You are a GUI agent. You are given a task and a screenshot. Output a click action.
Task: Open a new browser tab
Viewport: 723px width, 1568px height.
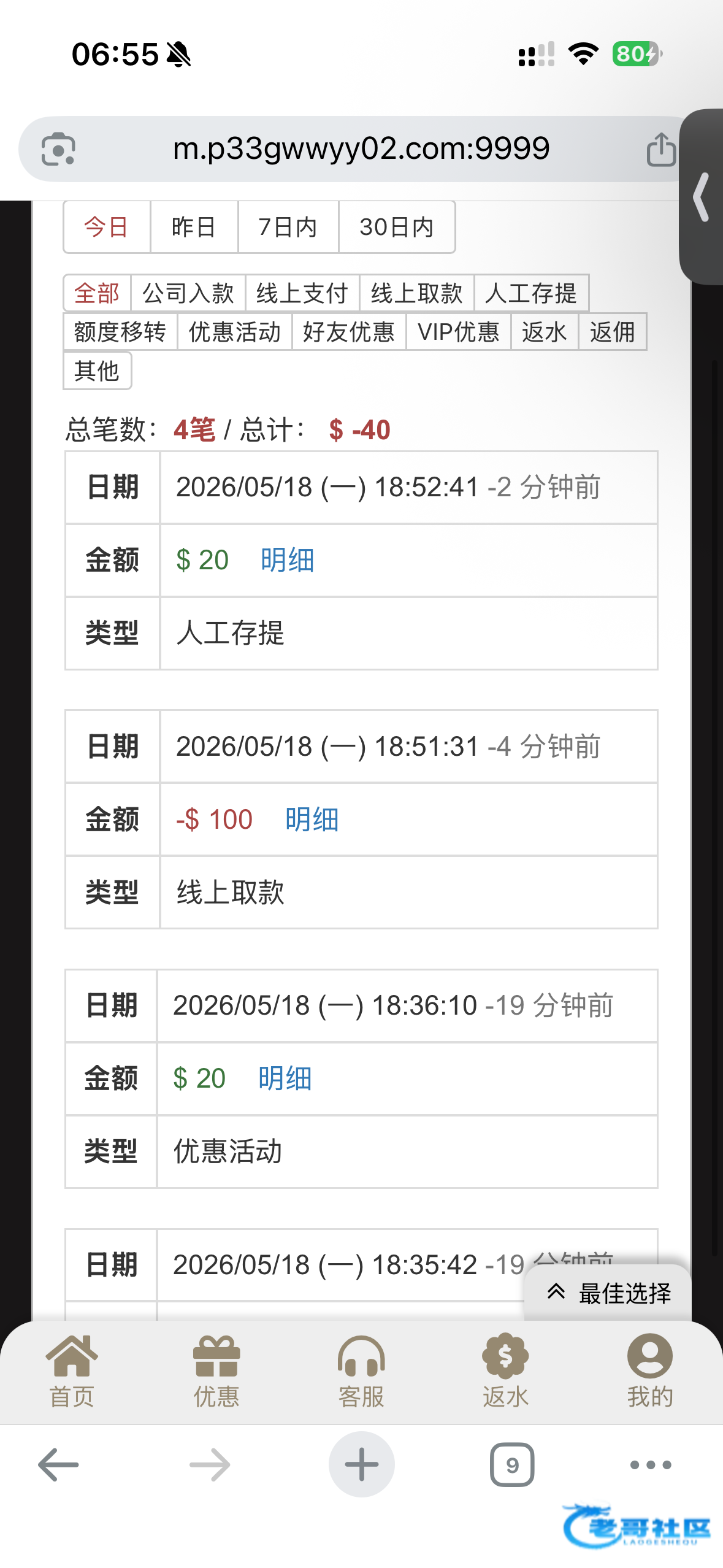pos(361,1465)
